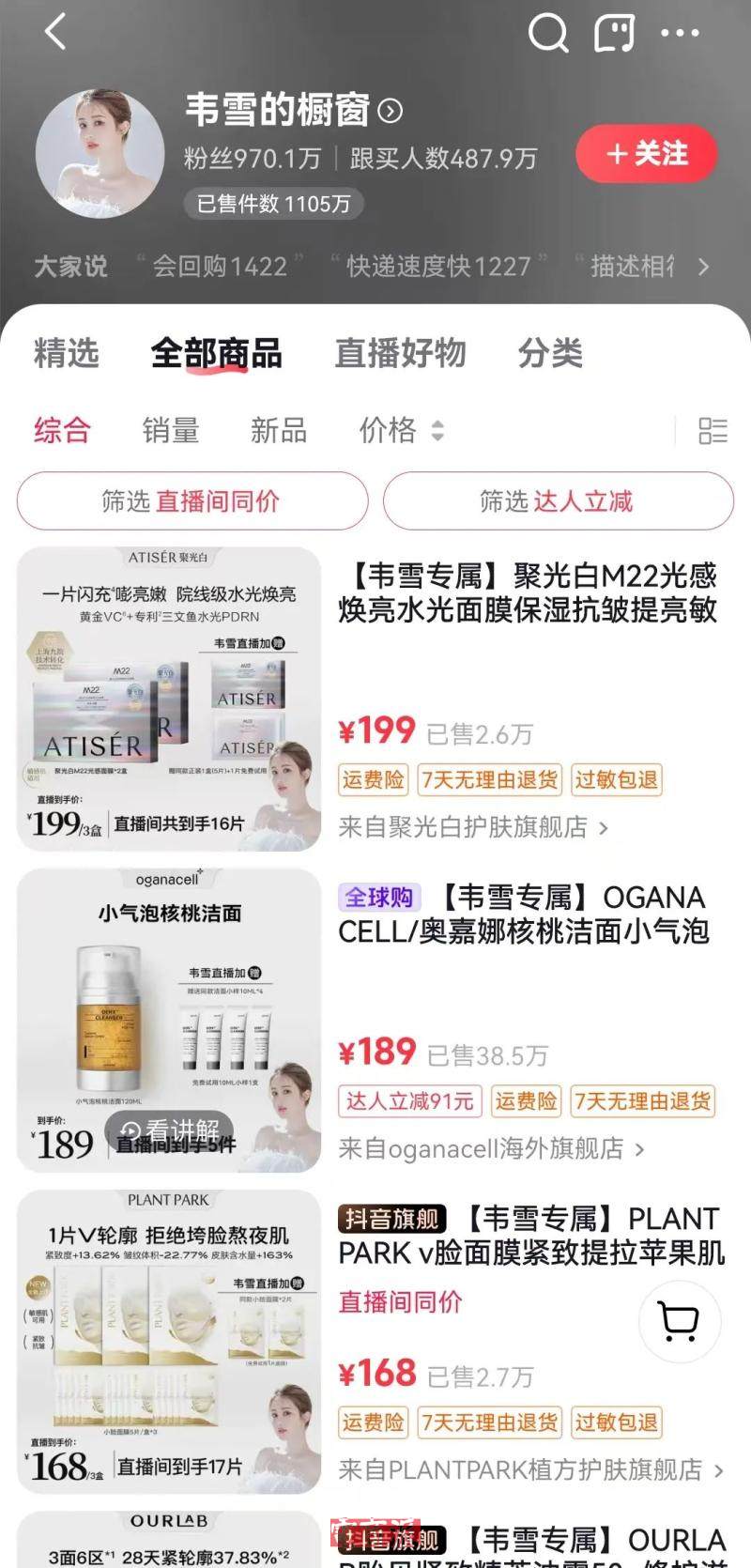The image size is (751, 1568).
Task: Open the search icon in header
Action: [547, 33]
